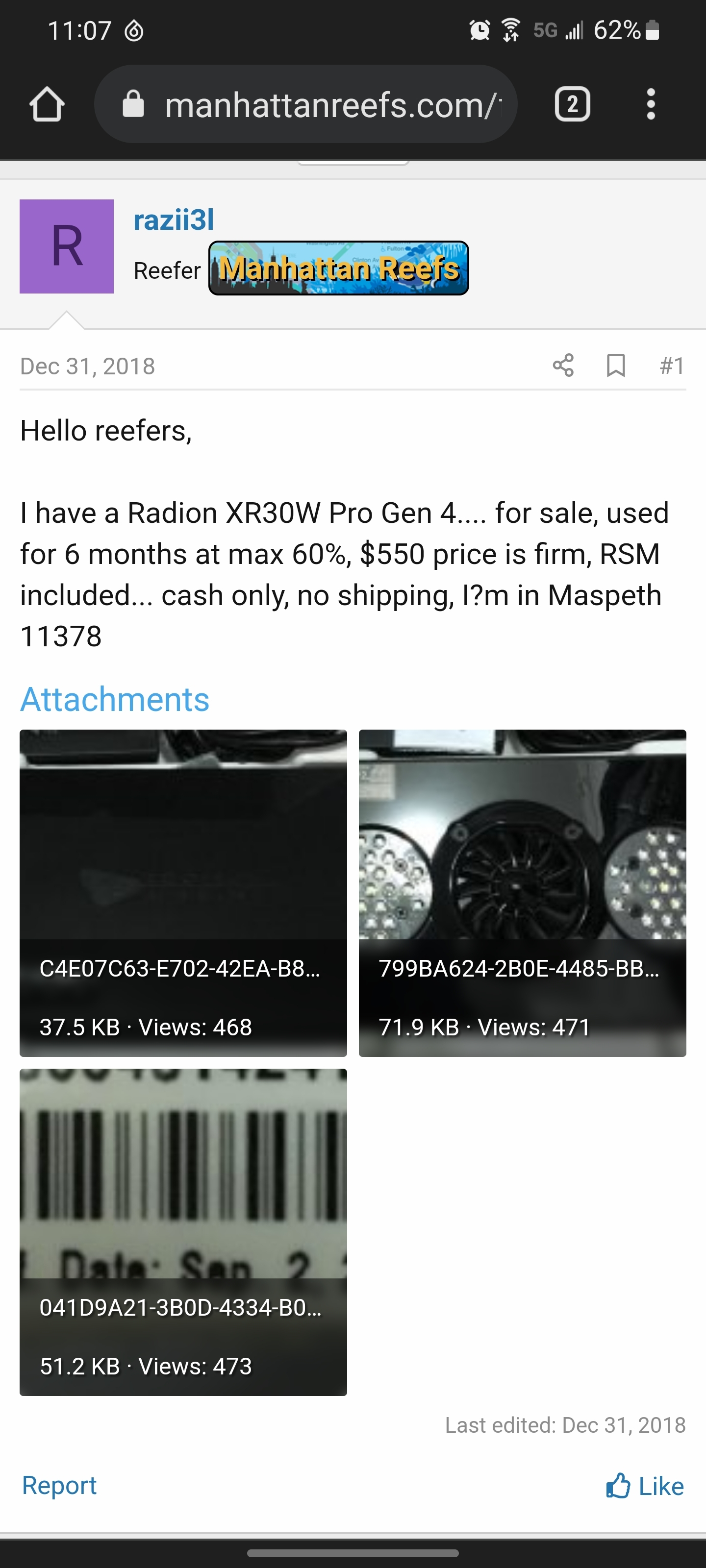View attachment 799BA624-2B0E-4485-BB
Screen dimensions: 706x1568
pos(522,892)
